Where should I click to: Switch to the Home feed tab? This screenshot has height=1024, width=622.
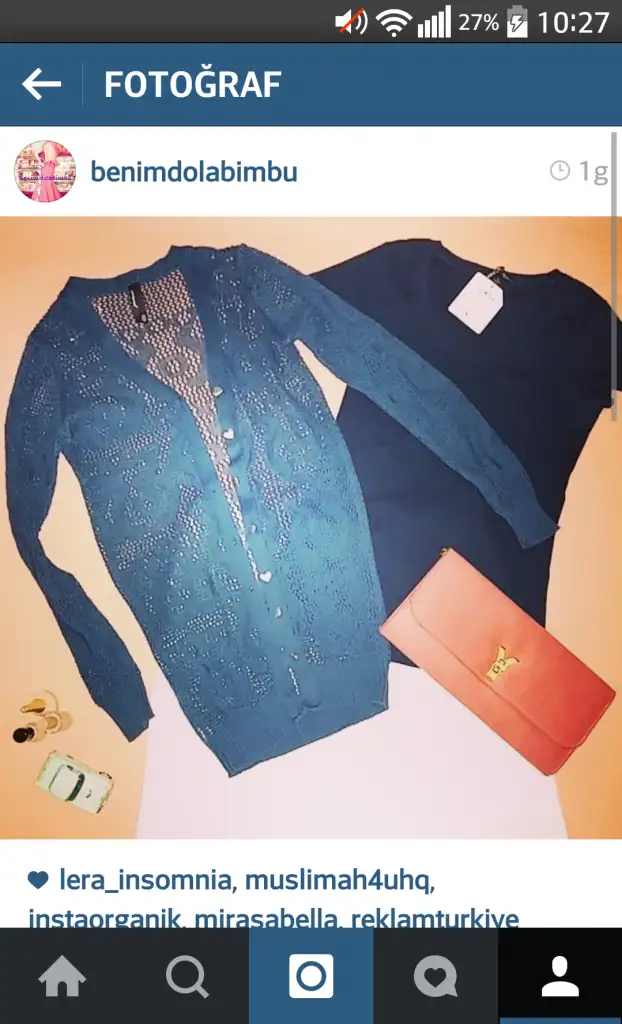[x=62, y=977]
